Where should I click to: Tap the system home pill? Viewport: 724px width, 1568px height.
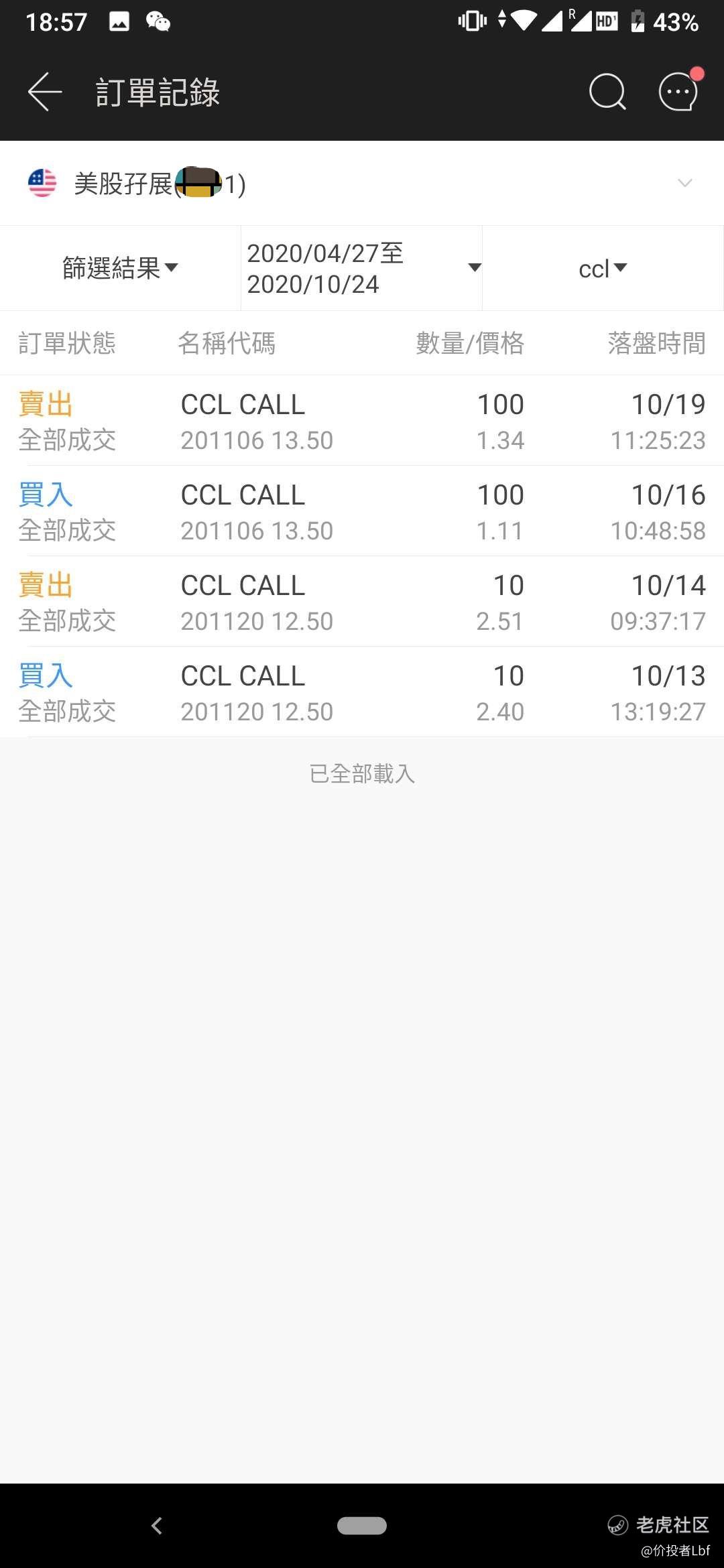362,1526
